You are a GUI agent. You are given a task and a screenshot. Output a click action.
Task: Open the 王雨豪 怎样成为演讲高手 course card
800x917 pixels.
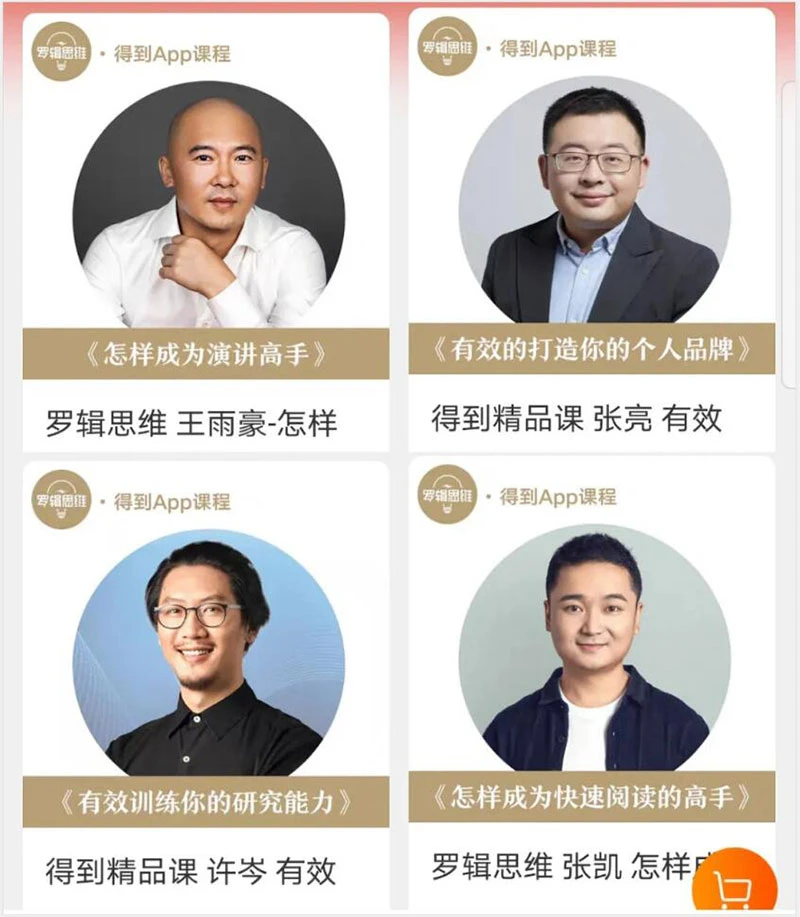(205, 235)
